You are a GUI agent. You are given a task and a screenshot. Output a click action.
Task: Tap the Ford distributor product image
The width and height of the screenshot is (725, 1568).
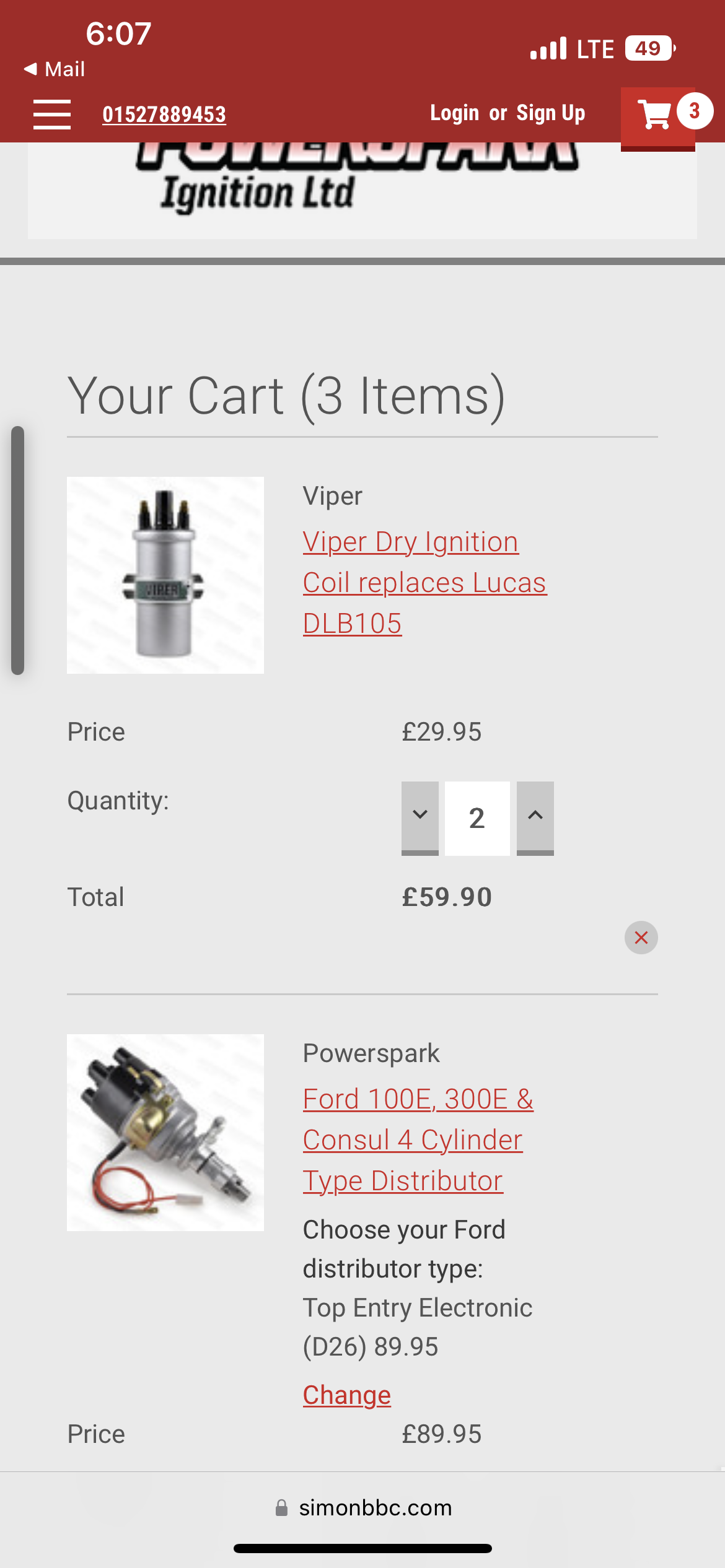165,1132
